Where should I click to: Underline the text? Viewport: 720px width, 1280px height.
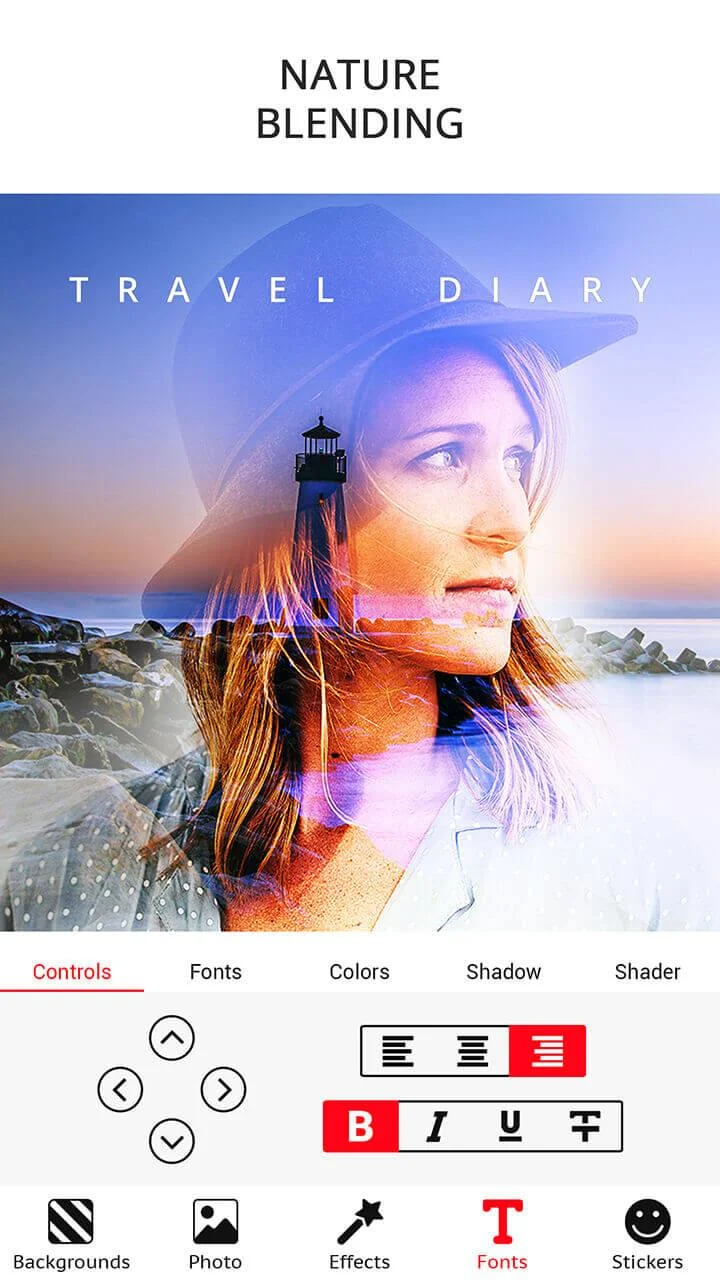[510, 1126]
